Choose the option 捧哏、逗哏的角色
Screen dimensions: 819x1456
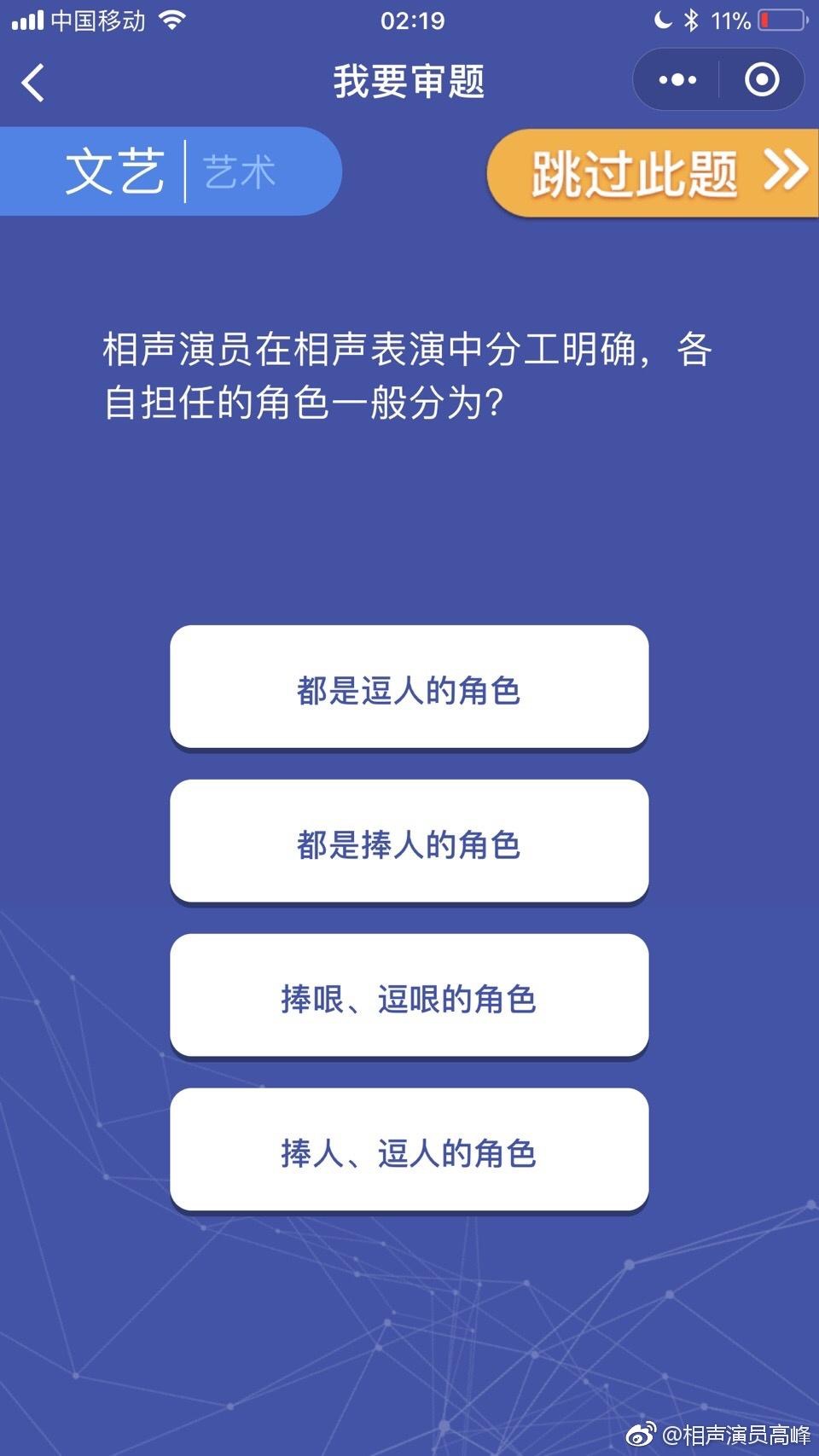[x=409, y=997]
